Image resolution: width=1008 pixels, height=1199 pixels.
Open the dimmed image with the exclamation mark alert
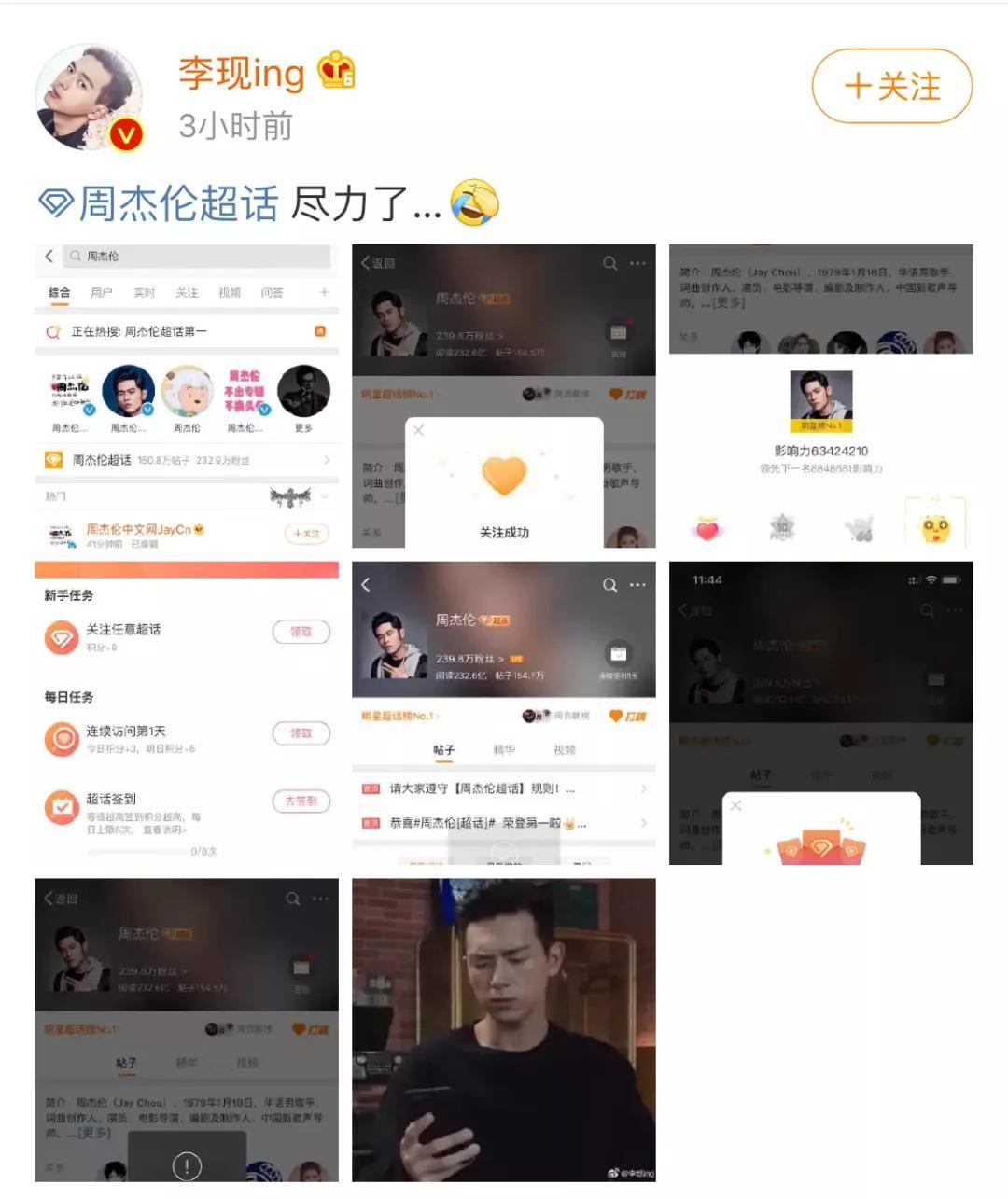(x=187, y=1030)
